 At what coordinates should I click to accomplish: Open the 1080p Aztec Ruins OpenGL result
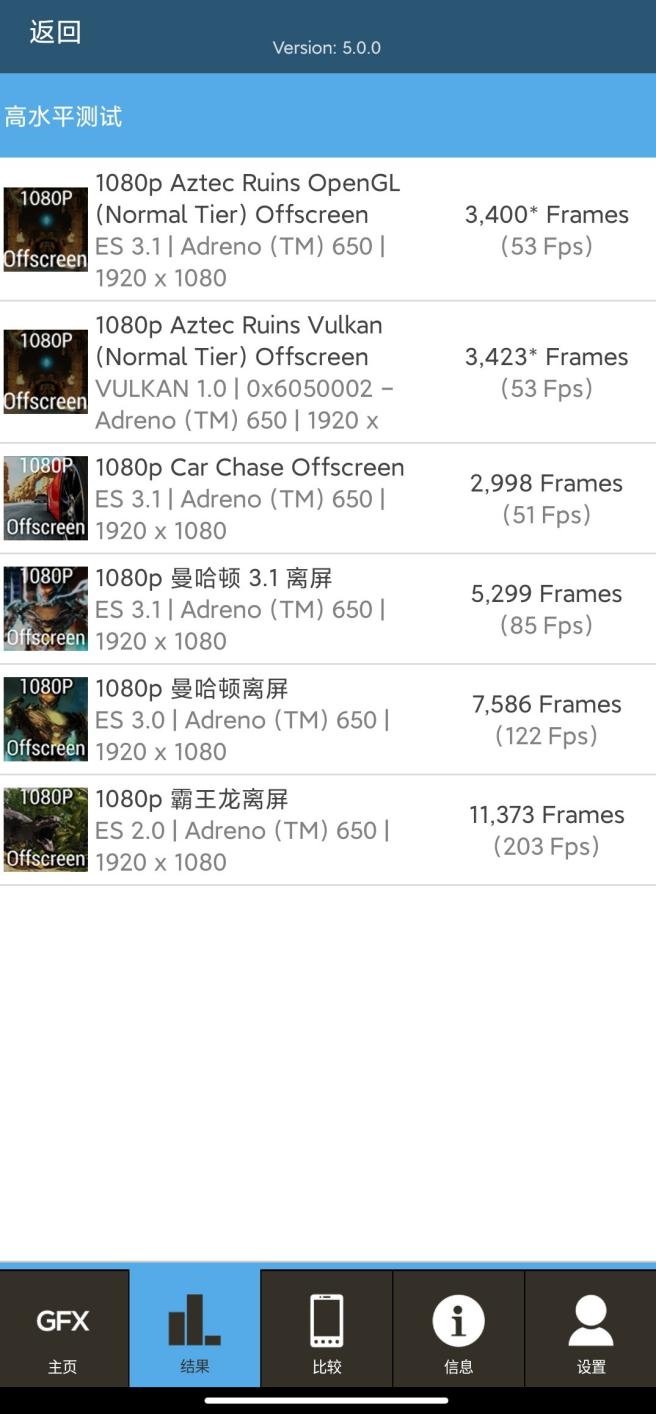(x=327, y=229)
